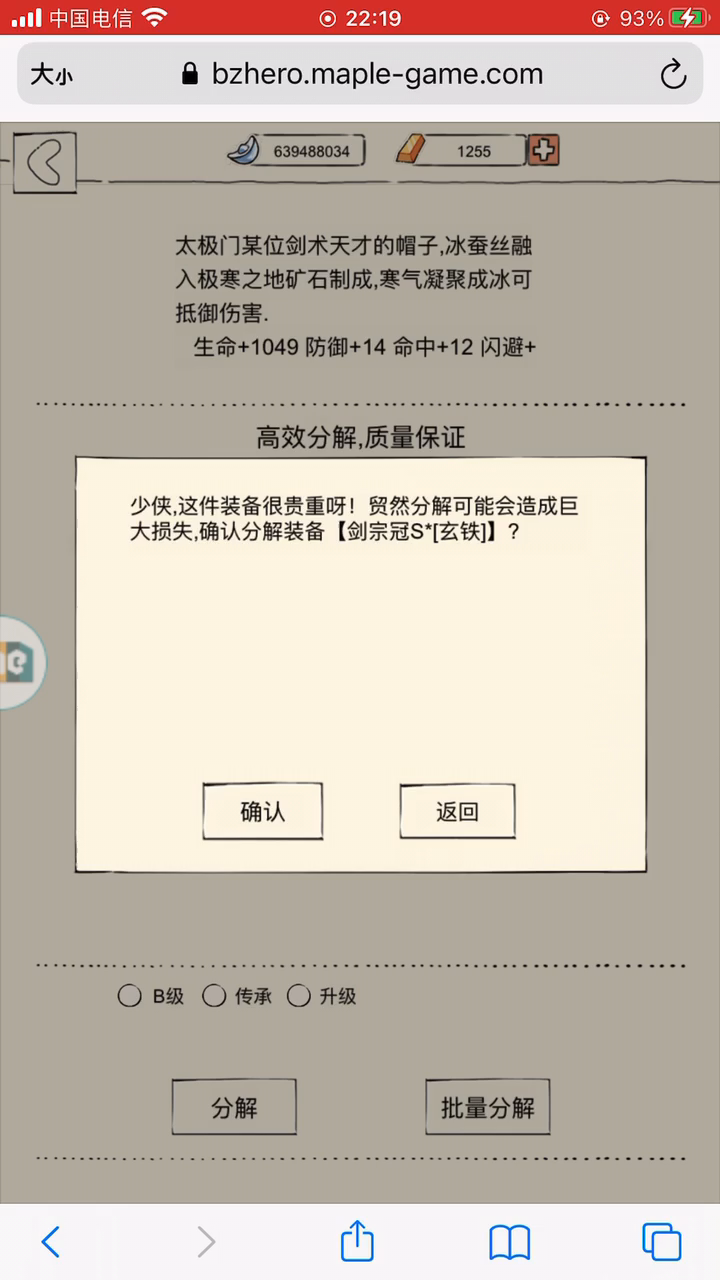Viewport: 720px width, 1280px height.
Task: Select the 升级 filter option
Action: 322,996
